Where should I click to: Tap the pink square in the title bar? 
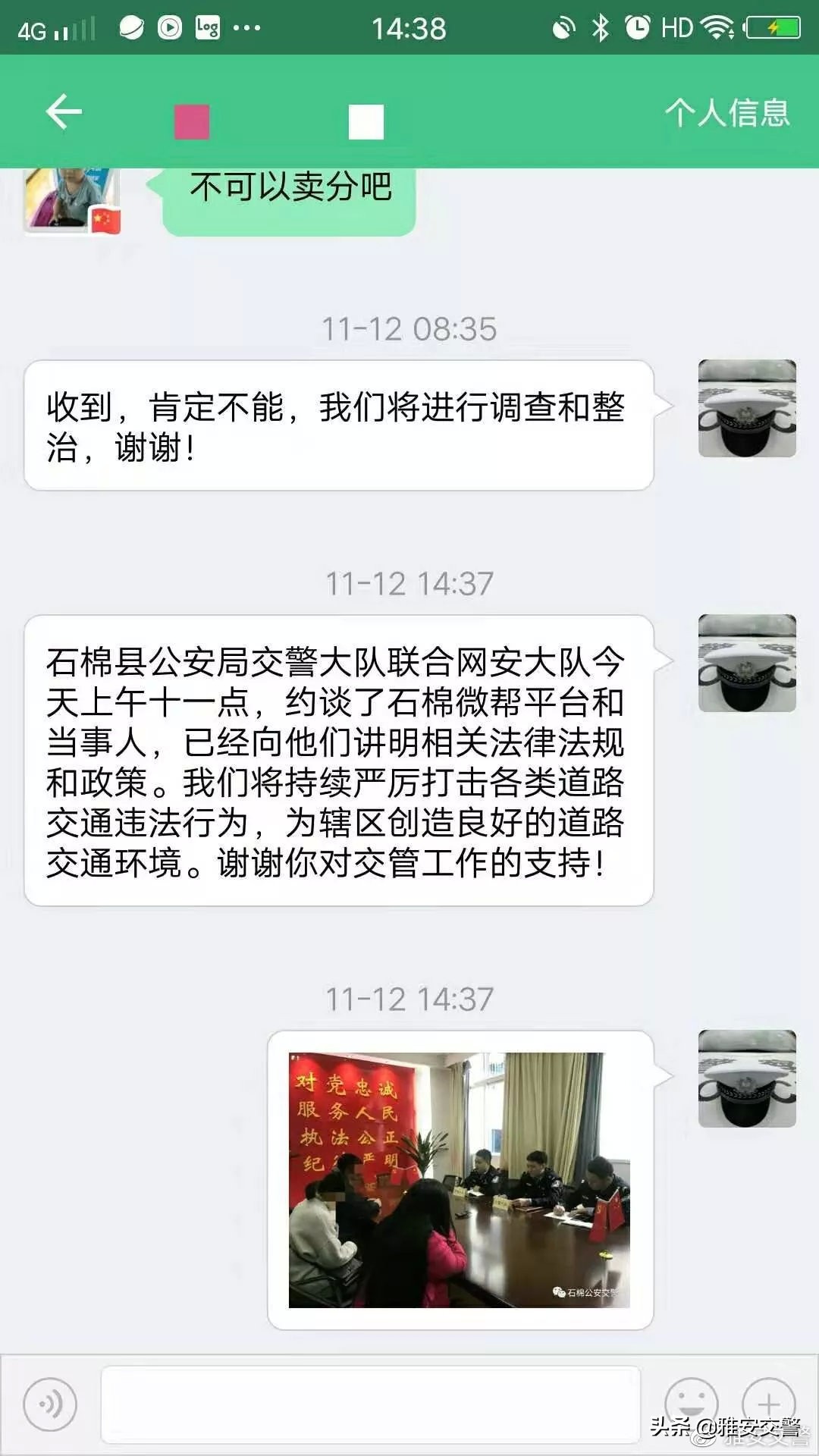point(192,121)
